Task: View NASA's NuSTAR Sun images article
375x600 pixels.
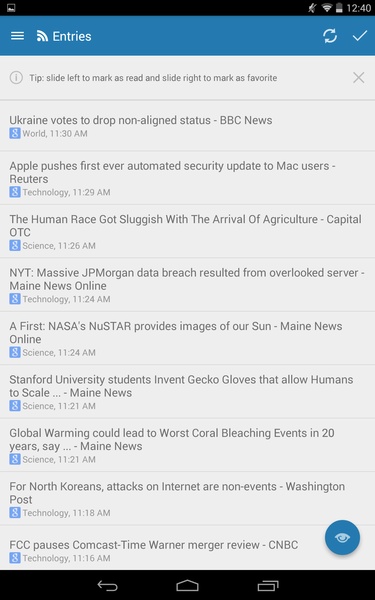Action: point(188,338)
